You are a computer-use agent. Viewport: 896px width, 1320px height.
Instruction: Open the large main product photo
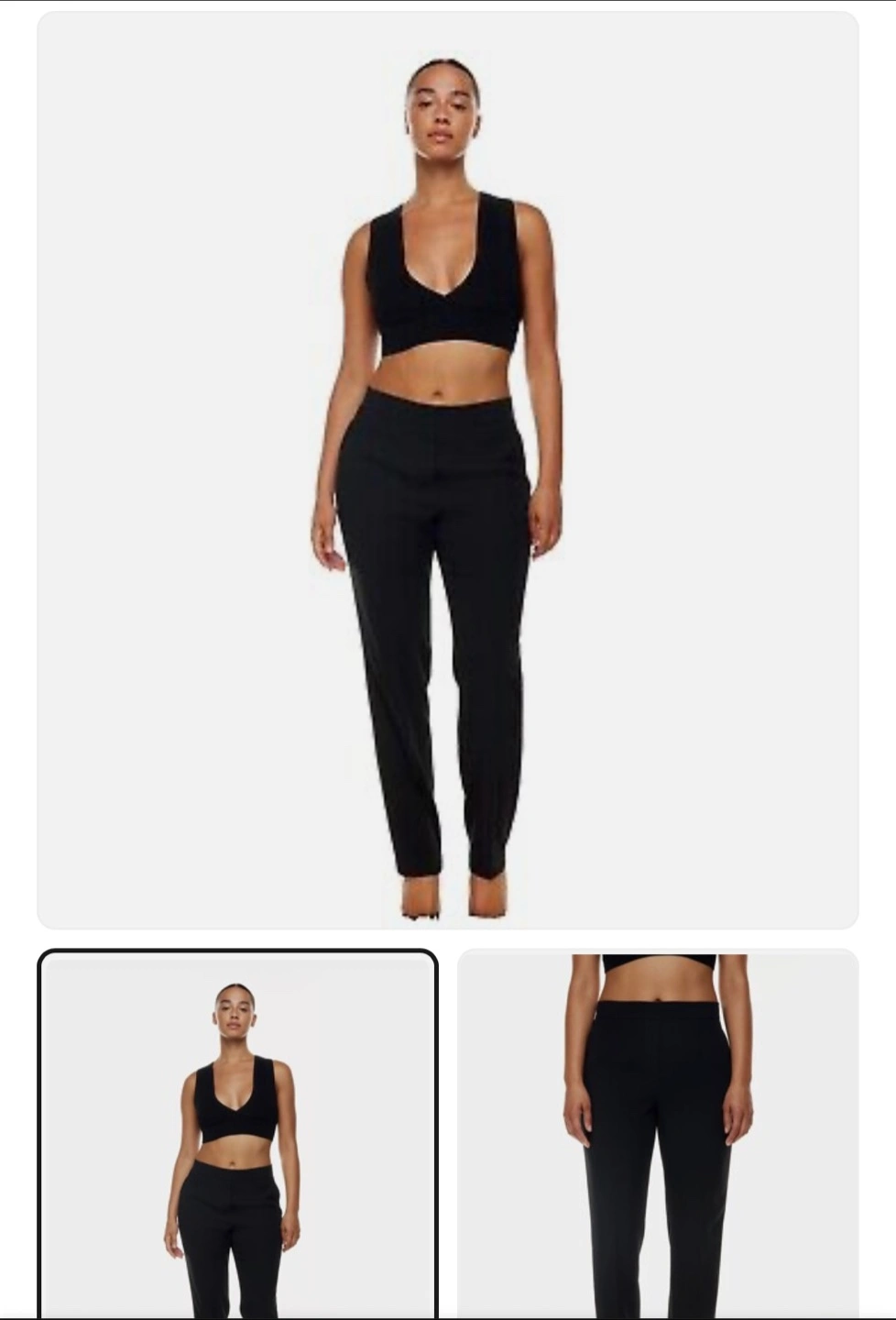pos(447,469)
